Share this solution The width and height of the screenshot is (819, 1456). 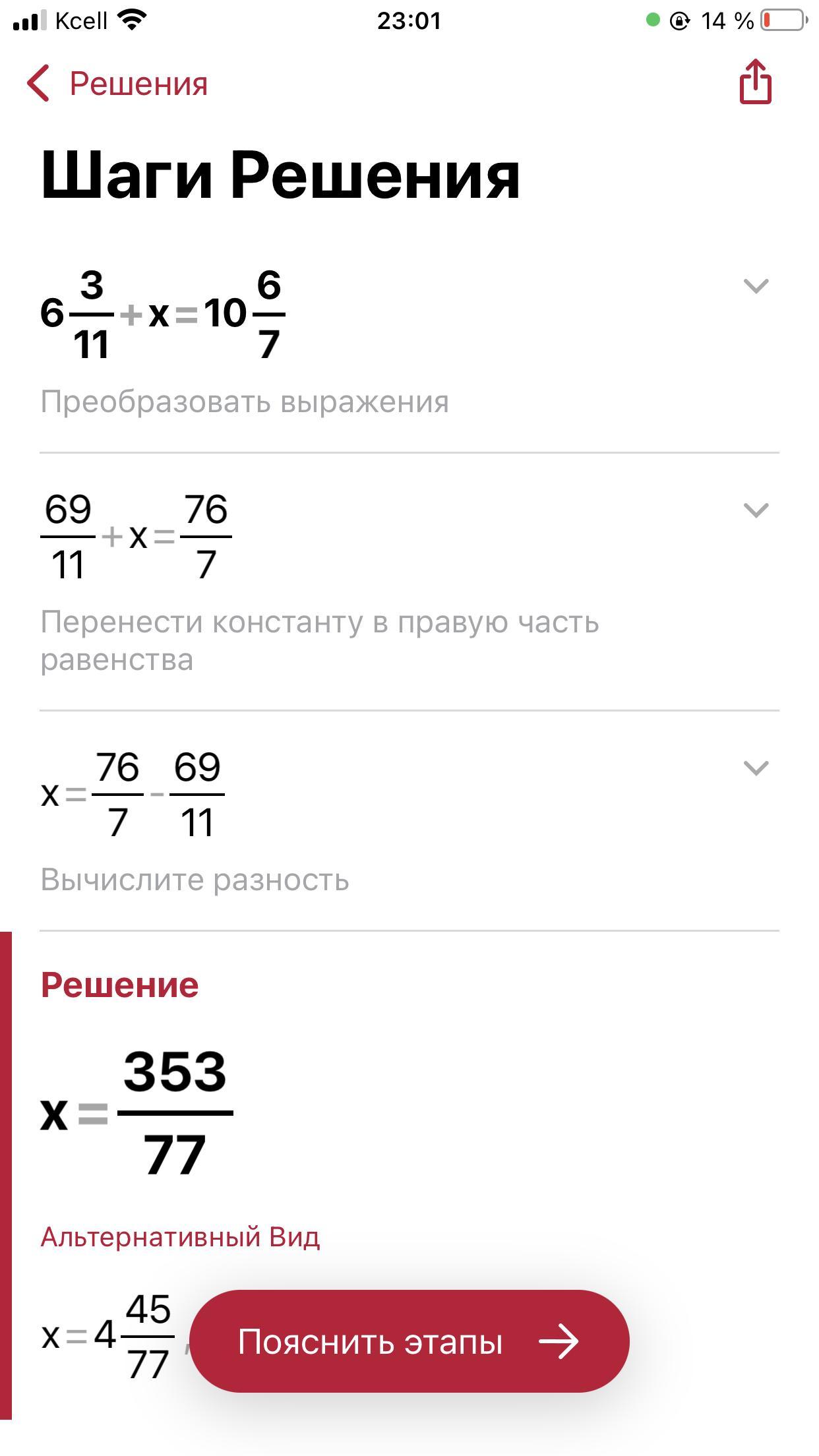[755, 82]
